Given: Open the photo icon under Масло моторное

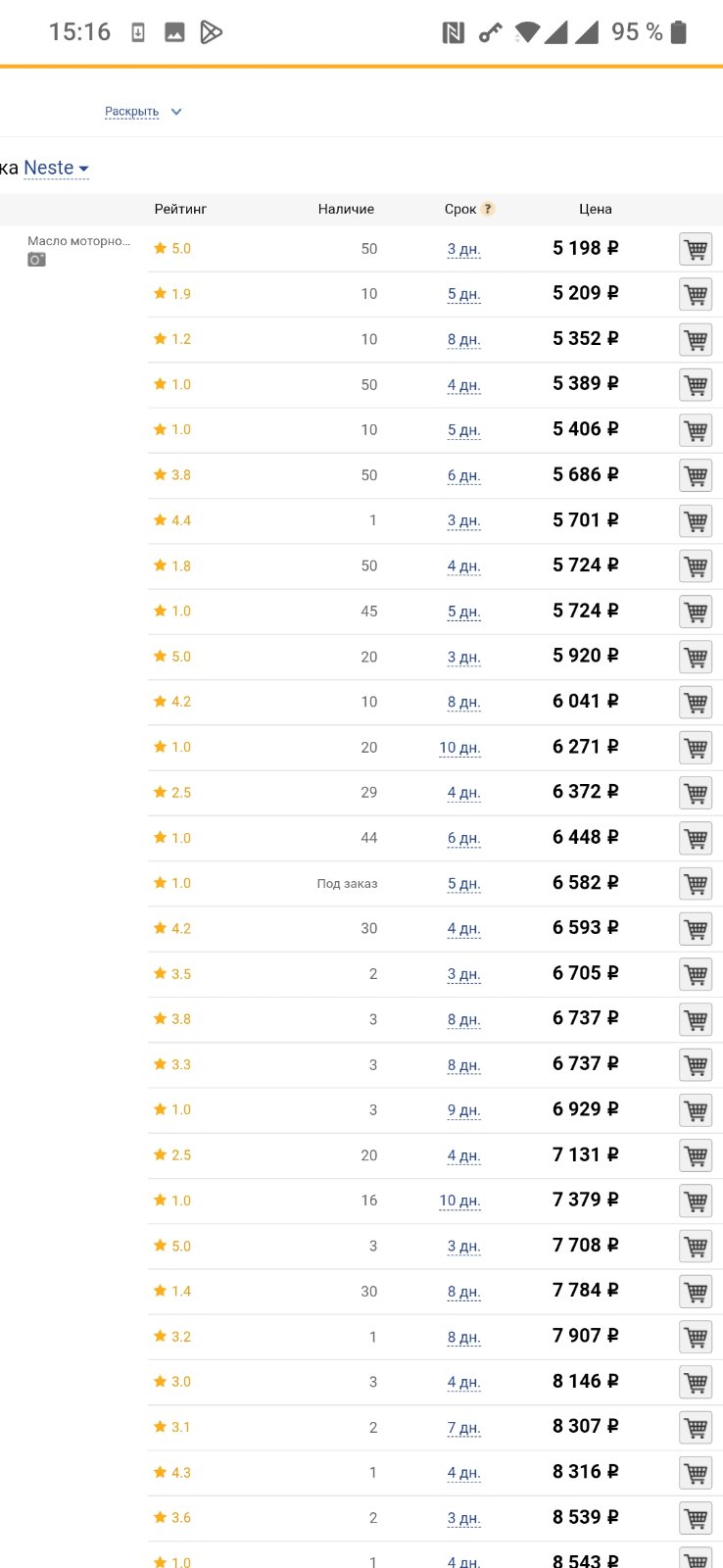Looking at the screenshot, I should click(x=36, y=260).
